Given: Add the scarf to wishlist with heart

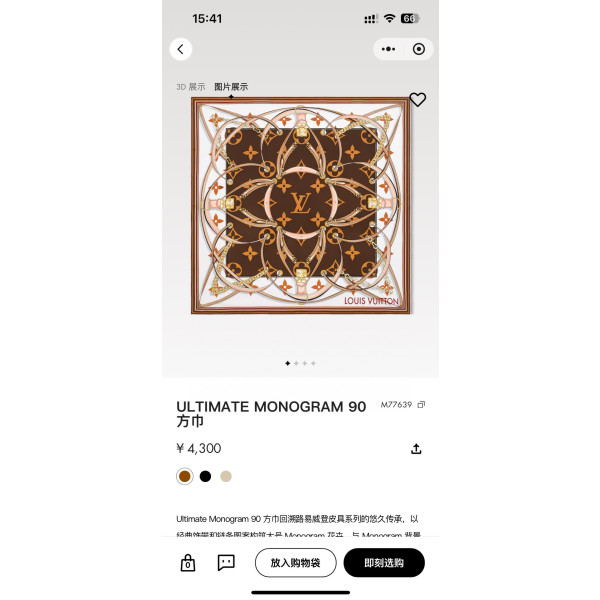Looking at the screenshot, I should tap(418, 99).
